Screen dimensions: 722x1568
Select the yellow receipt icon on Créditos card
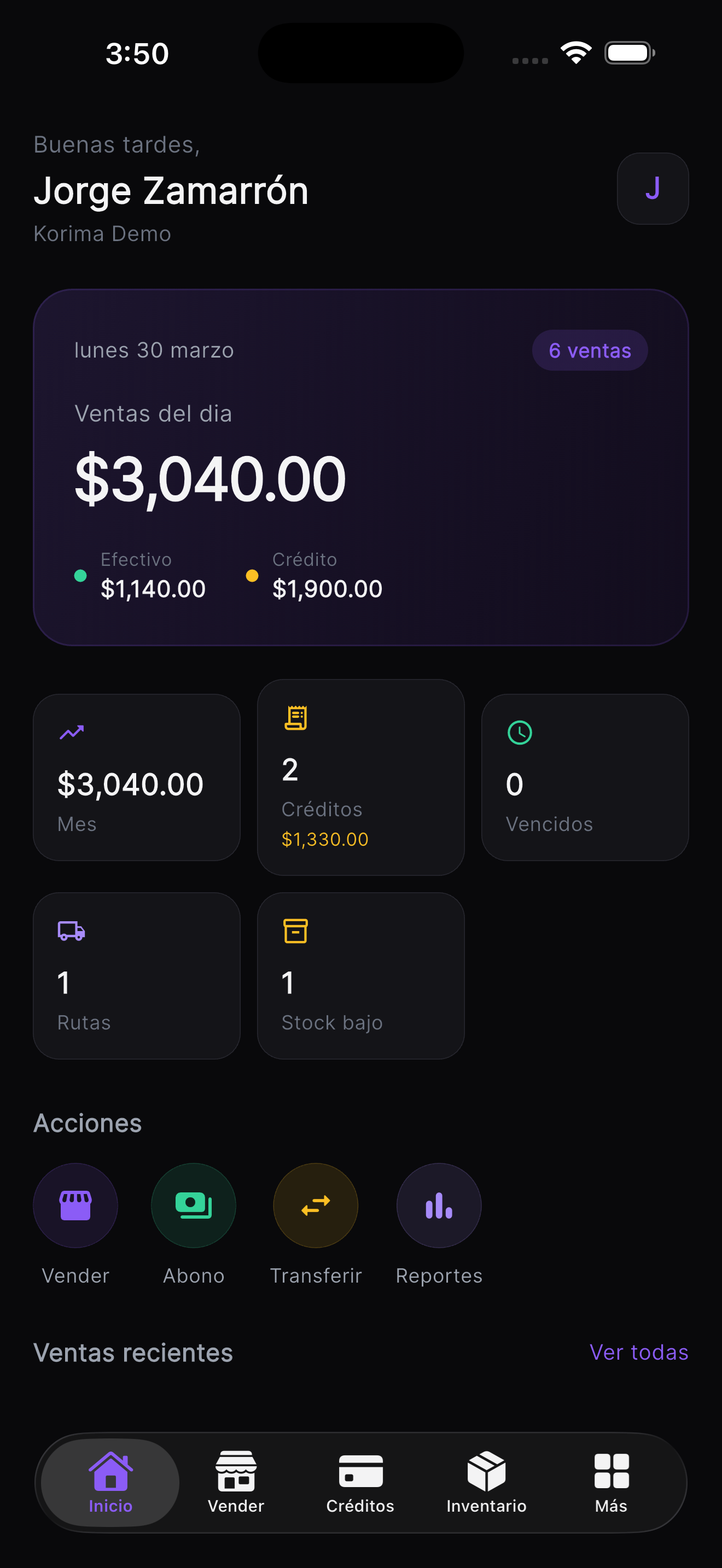pyautogui.click(x=295, y=717)
